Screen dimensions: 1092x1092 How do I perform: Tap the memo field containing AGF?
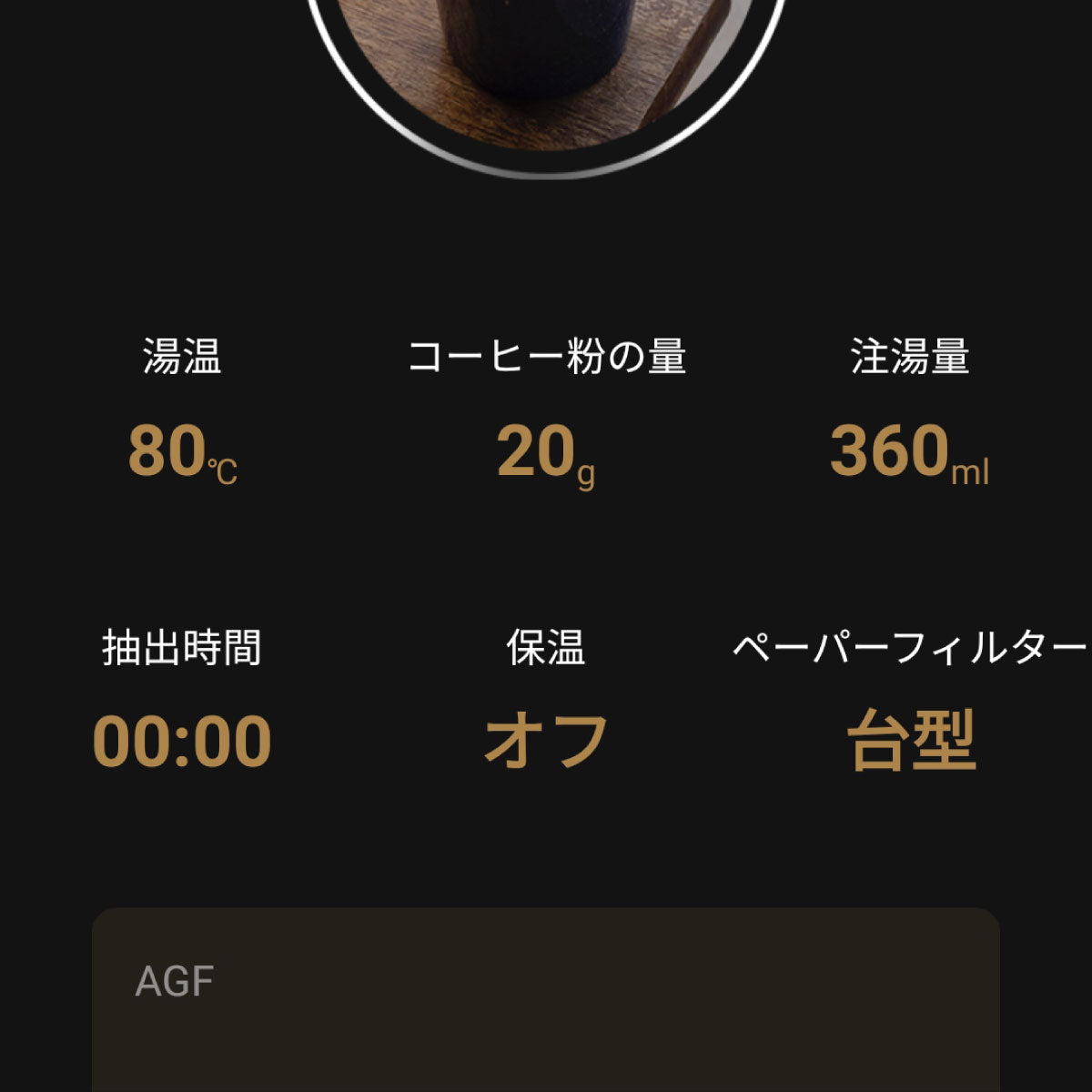(546, 999)
